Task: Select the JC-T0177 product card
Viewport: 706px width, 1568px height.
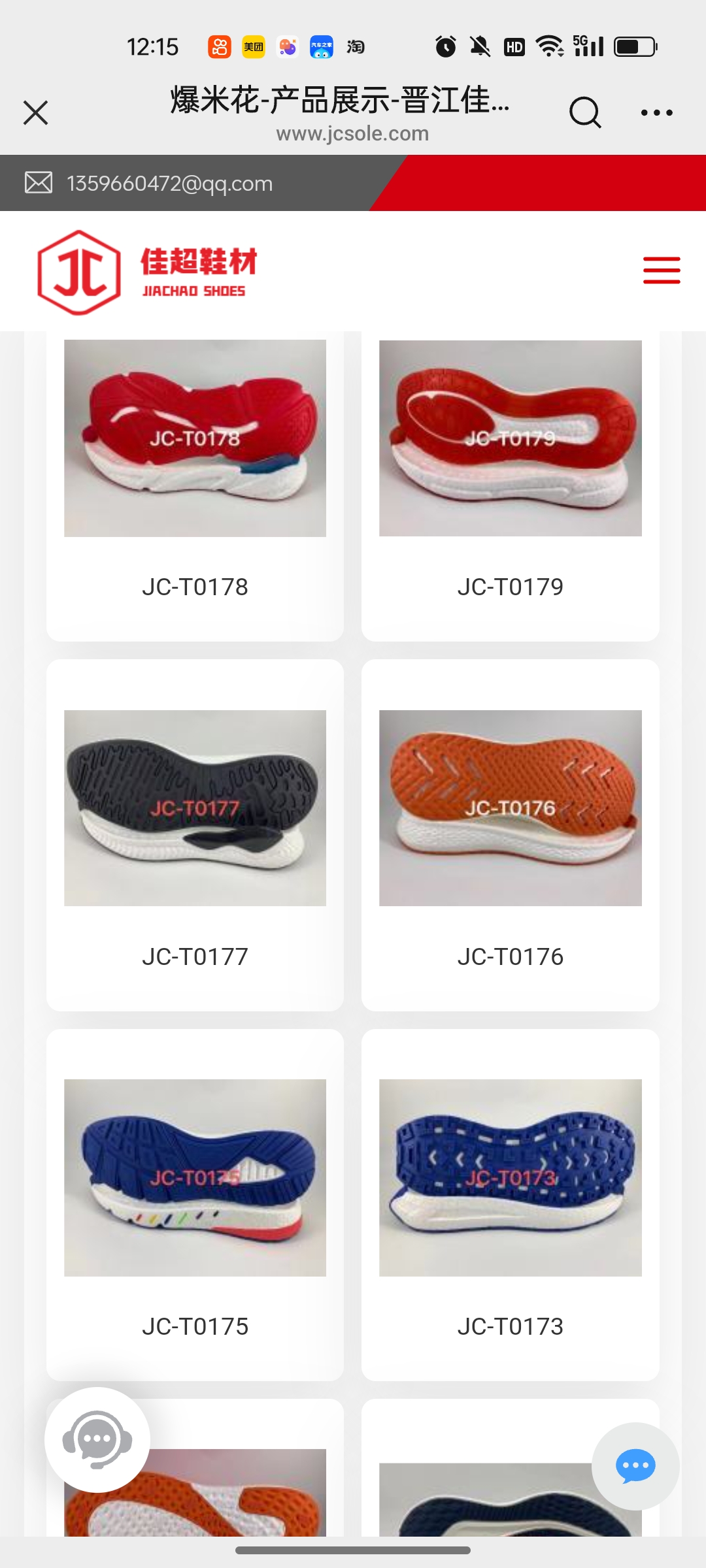Action: click(x=195, y=830)
